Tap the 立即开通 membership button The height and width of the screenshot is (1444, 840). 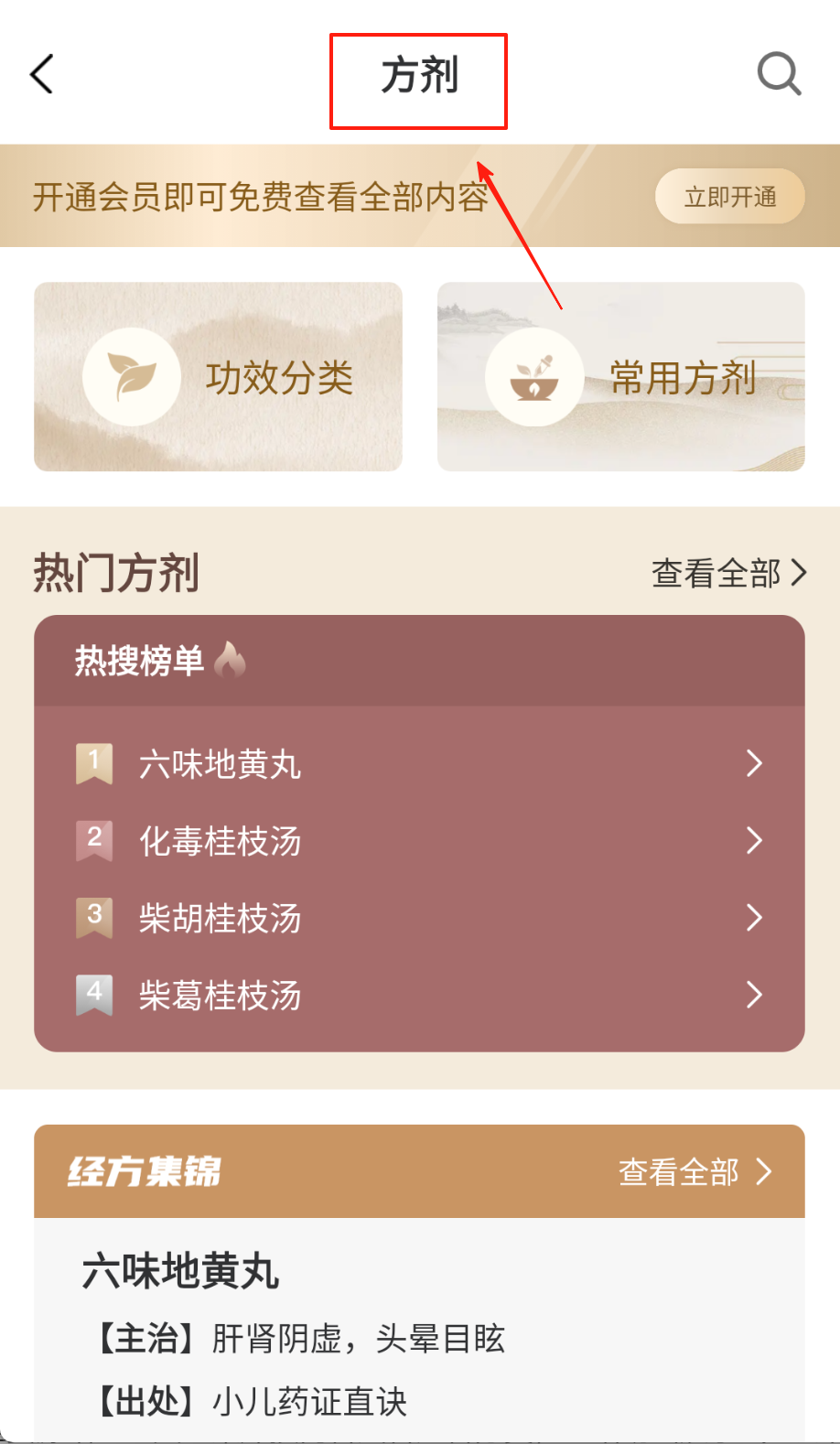[x=729, y=197]
